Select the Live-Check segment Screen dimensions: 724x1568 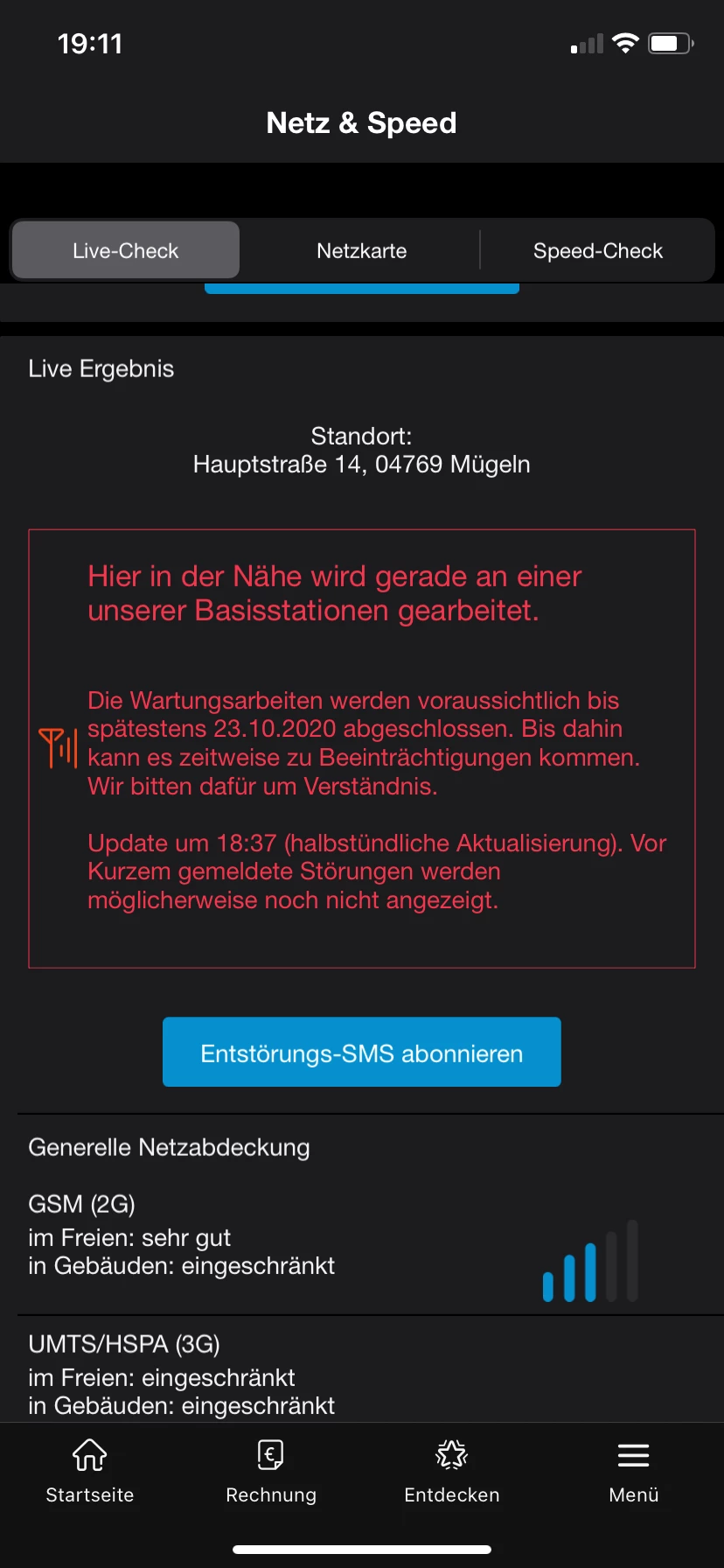[x=125, y=250]
